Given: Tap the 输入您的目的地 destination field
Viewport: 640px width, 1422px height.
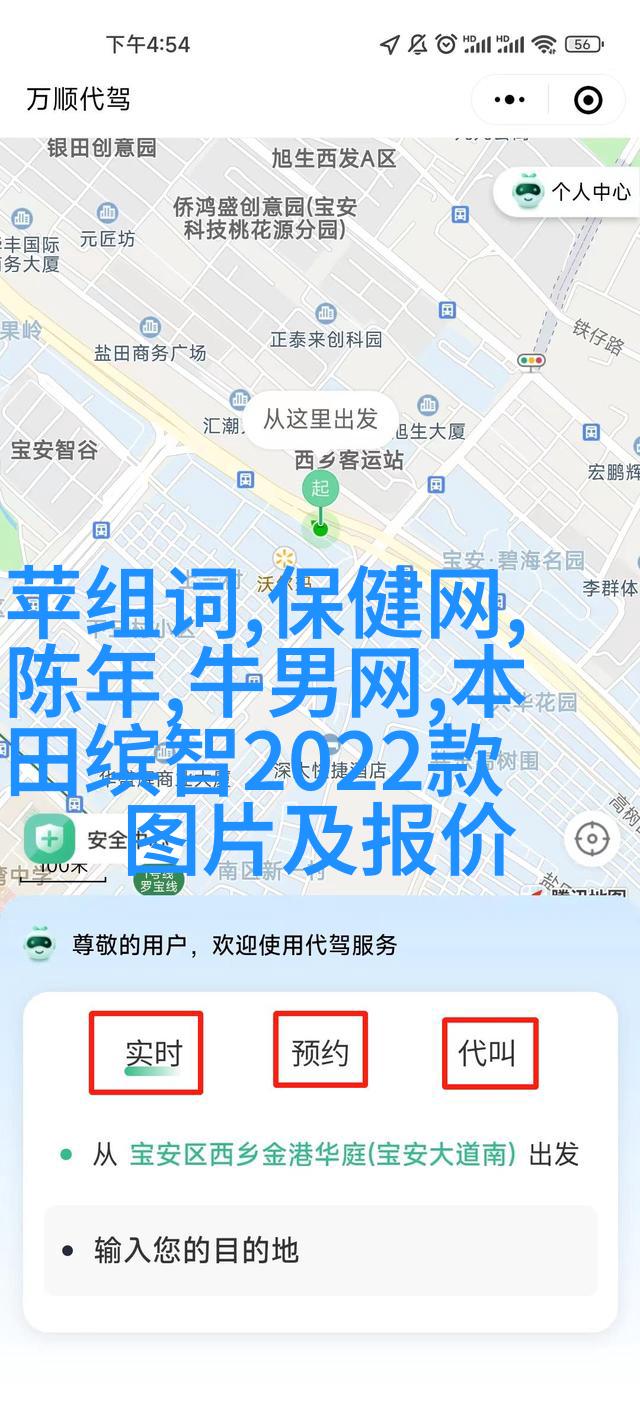Looking at the screenshot, I should point(320,1249).
